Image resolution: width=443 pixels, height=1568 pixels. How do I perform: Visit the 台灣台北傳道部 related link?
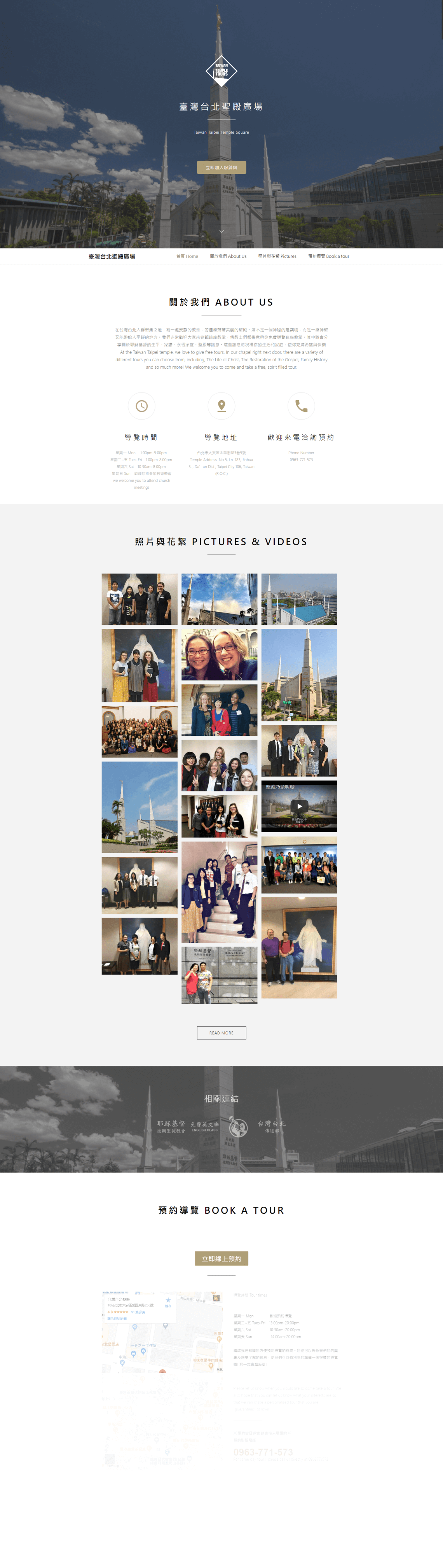pyautogui.click(x=271, y=1127)
